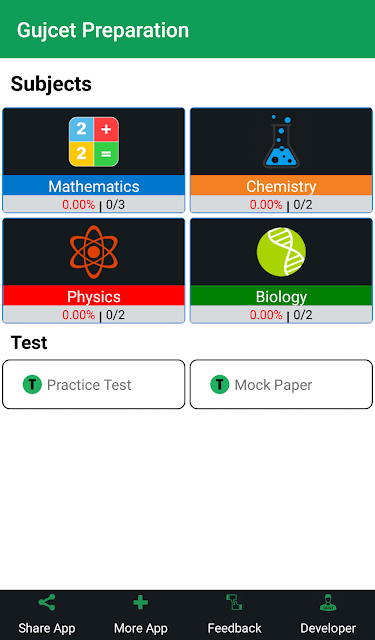Open the Developer section
This screenshot has width=375, height=640.
point(328,615)
